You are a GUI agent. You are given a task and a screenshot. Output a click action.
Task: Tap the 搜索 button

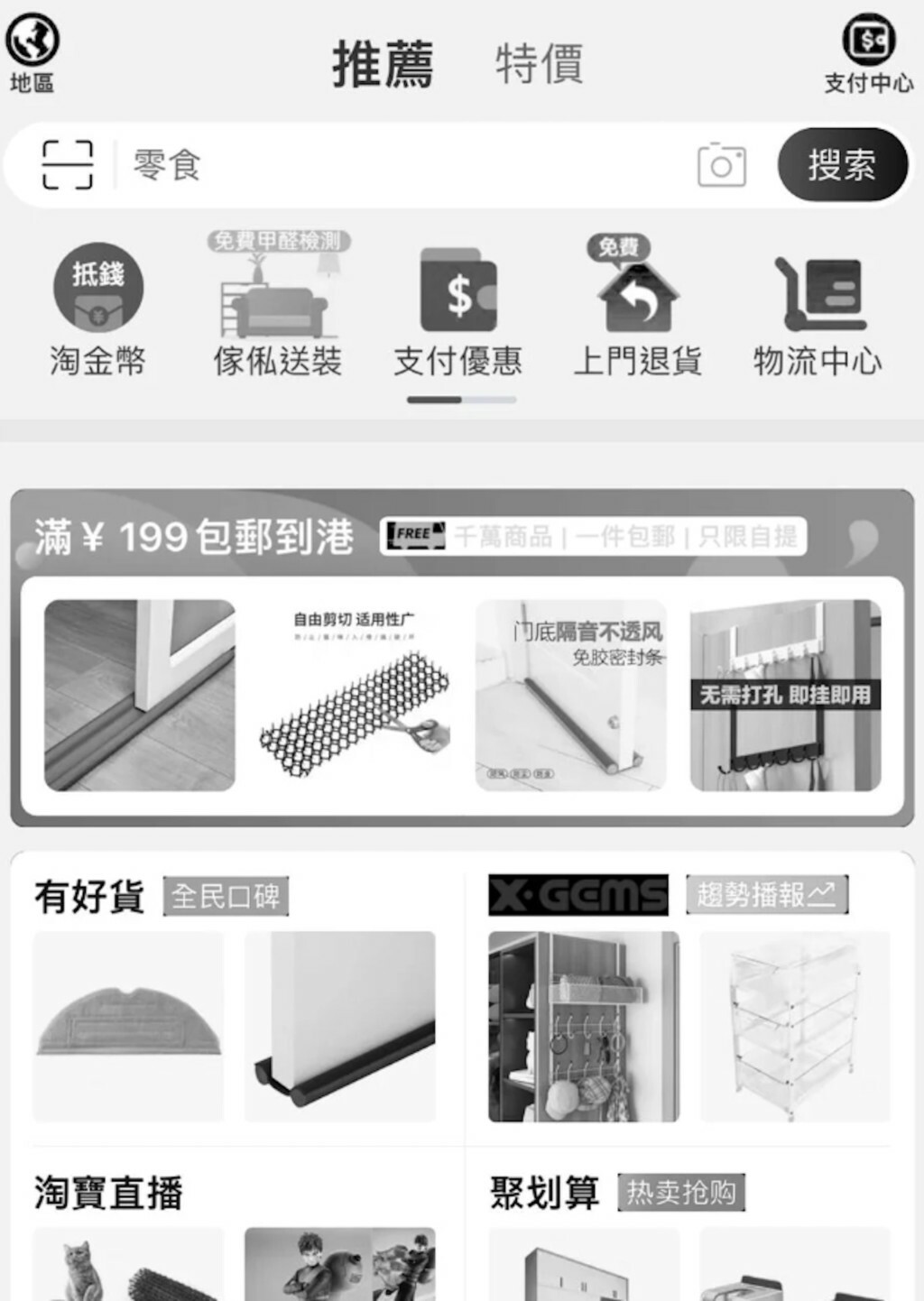[841, 165]
